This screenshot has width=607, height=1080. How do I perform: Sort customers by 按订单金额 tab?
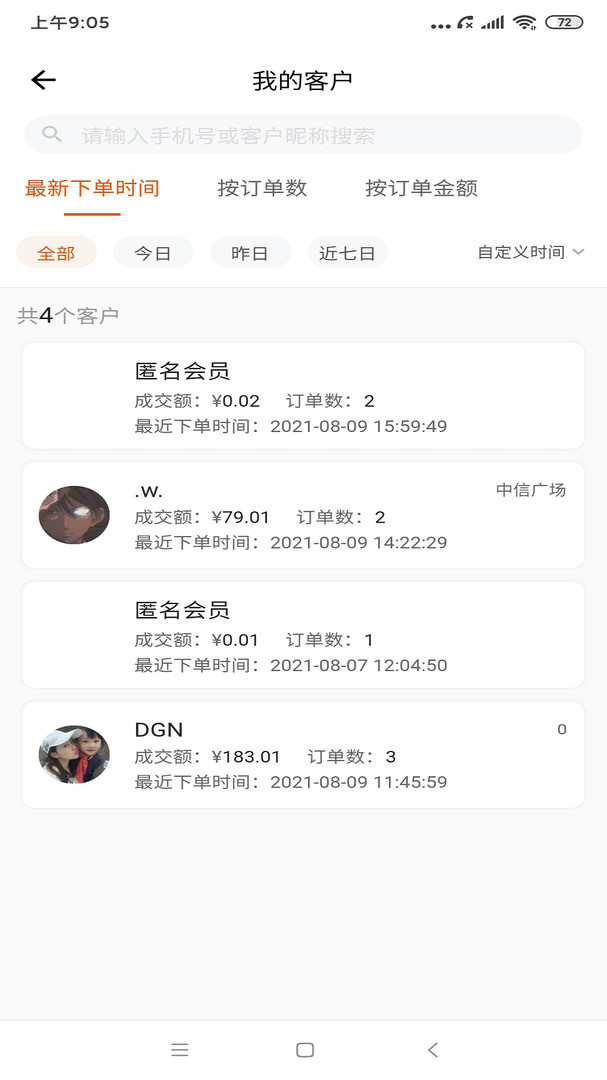click(x=421, y=188)
